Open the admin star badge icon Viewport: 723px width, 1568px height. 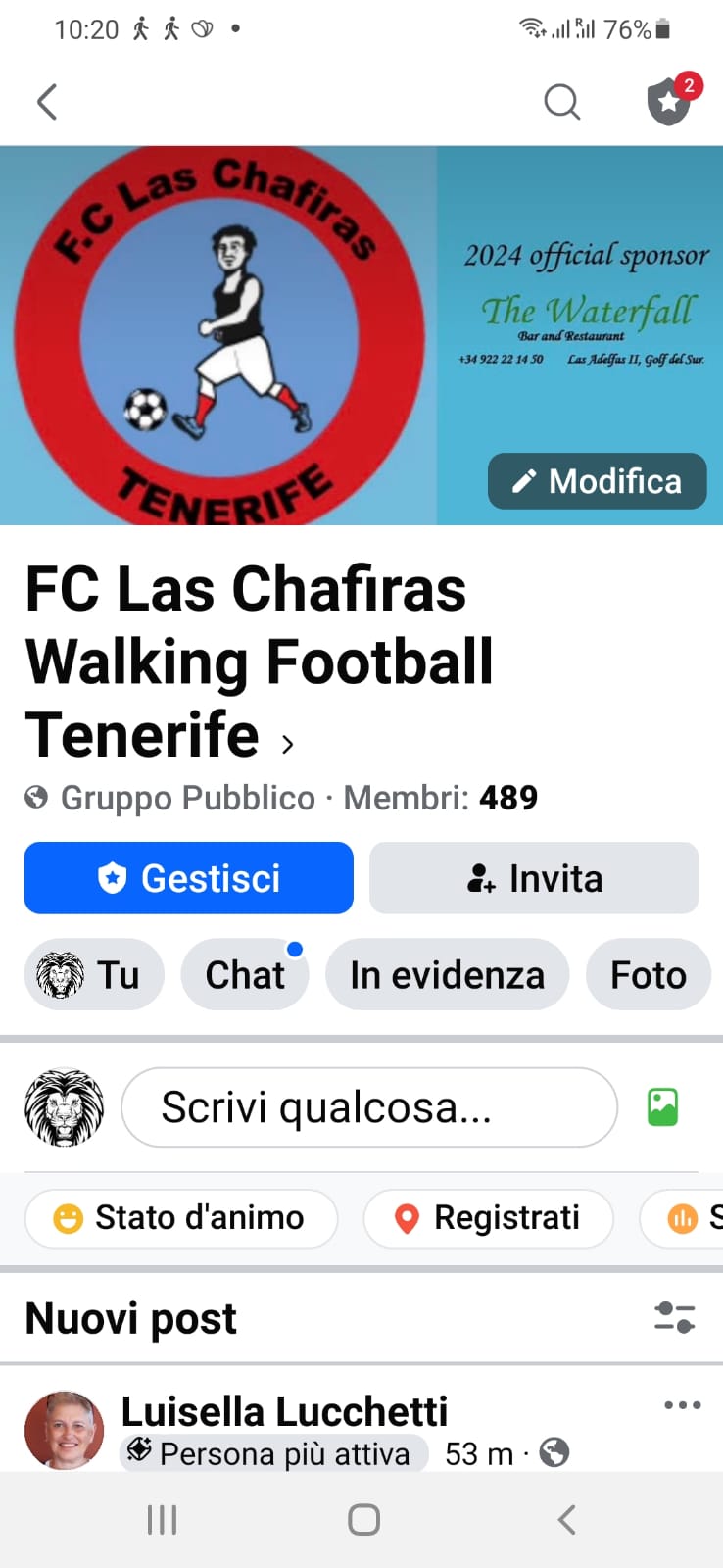click(x=669, y=102)
